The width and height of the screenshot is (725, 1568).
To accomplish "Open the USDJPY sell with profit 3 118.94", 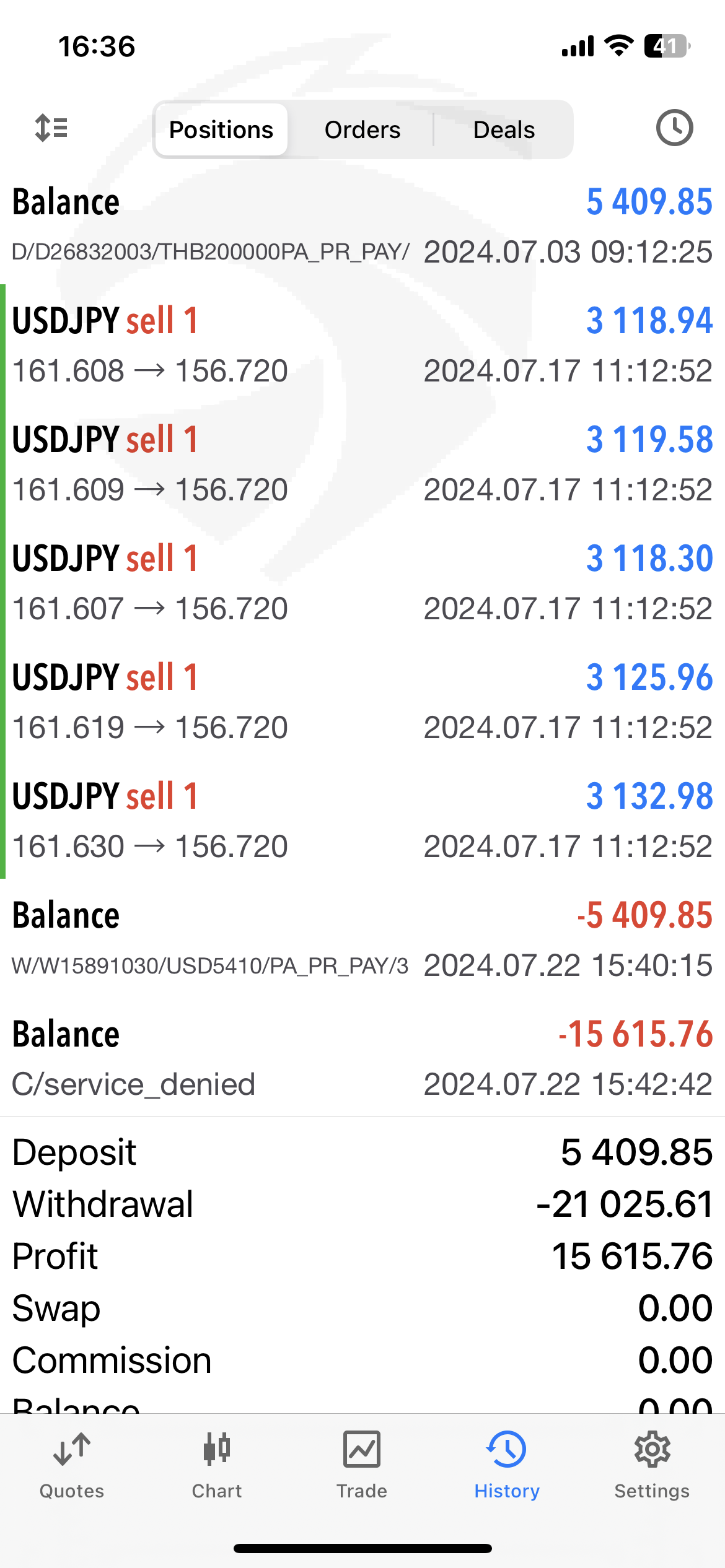I will click(362, 344).
